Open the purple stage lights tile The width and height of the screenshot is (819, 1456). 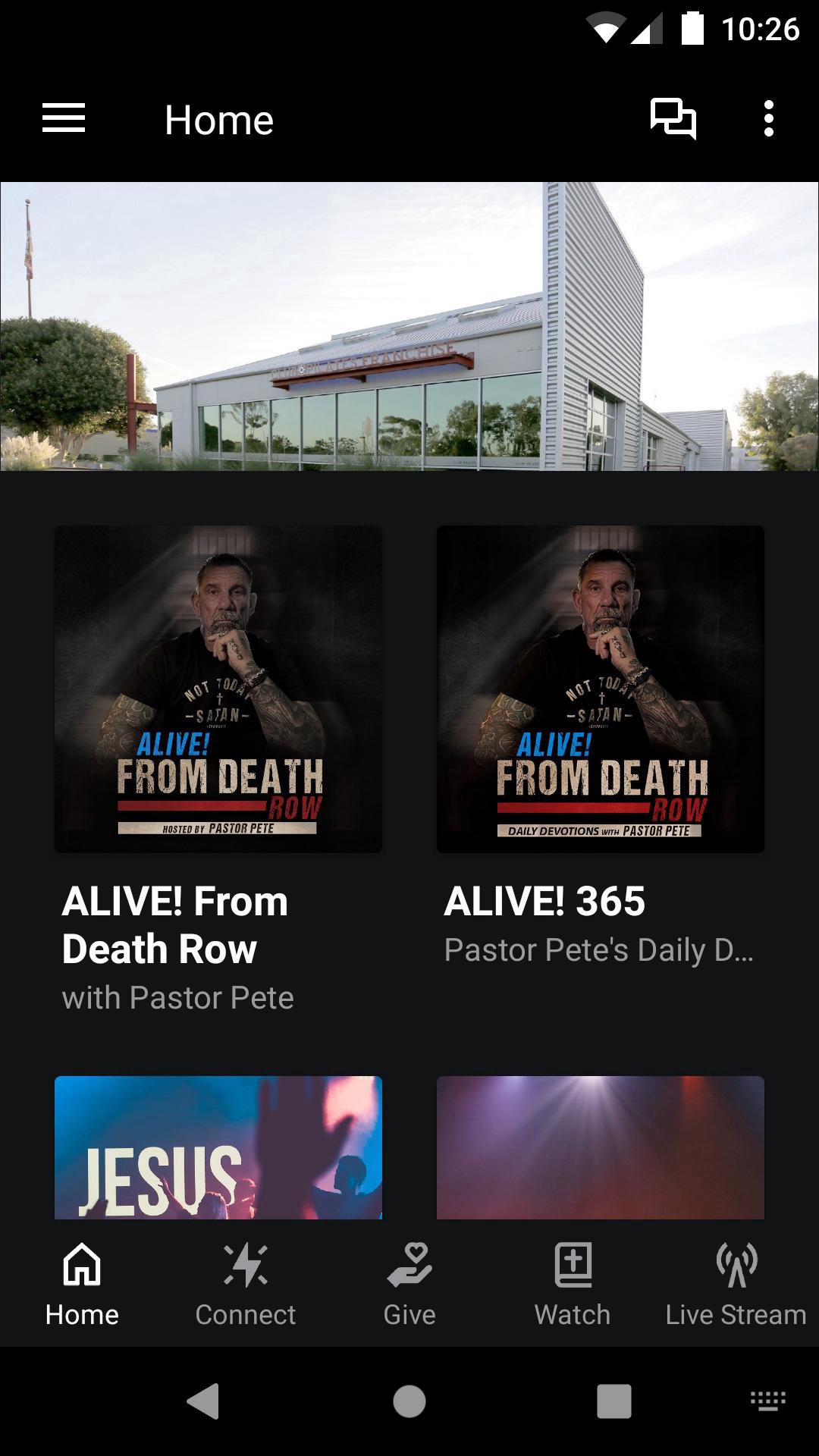(601, 1147)
